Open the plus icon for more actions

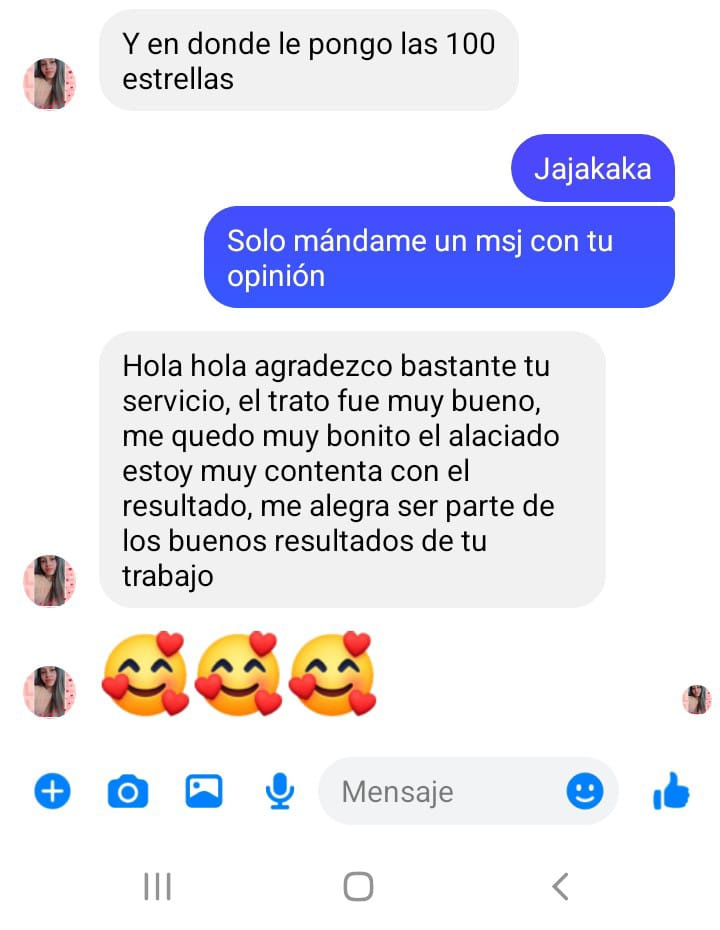[x=52, y=792]
